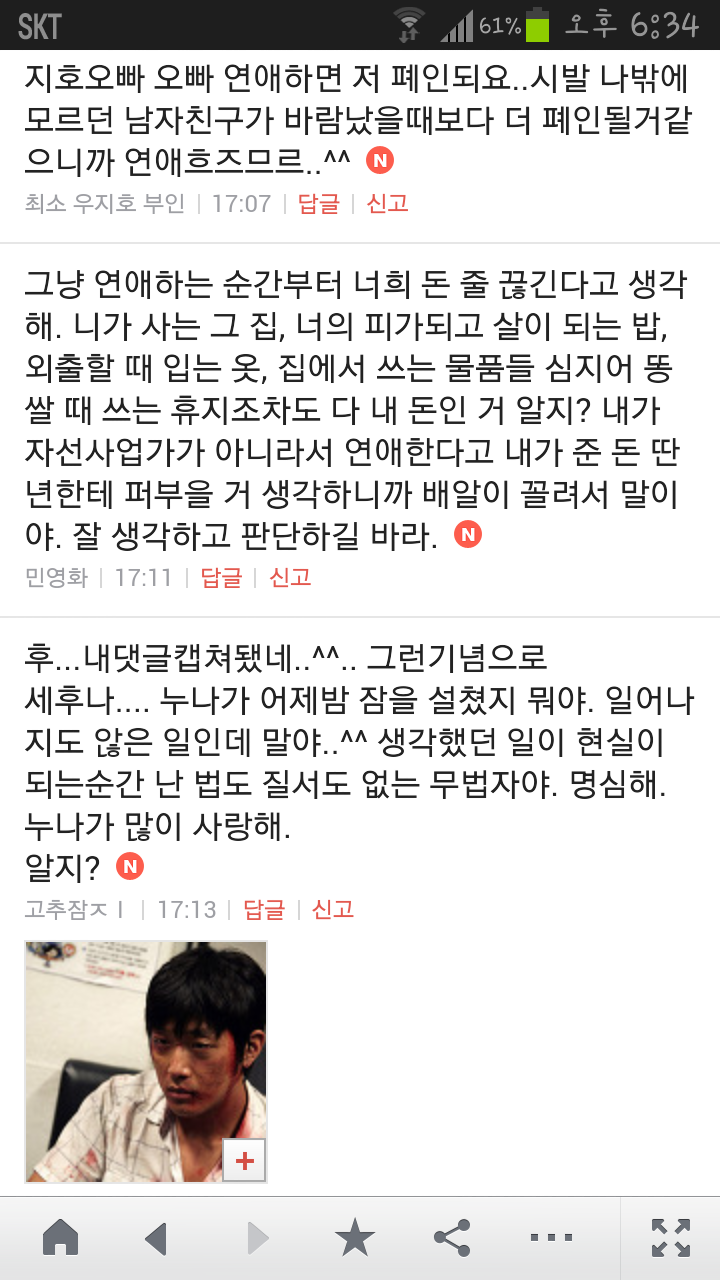720x1280 pixels.
Task: Bookmark this page with the star
Action: 354,1238
